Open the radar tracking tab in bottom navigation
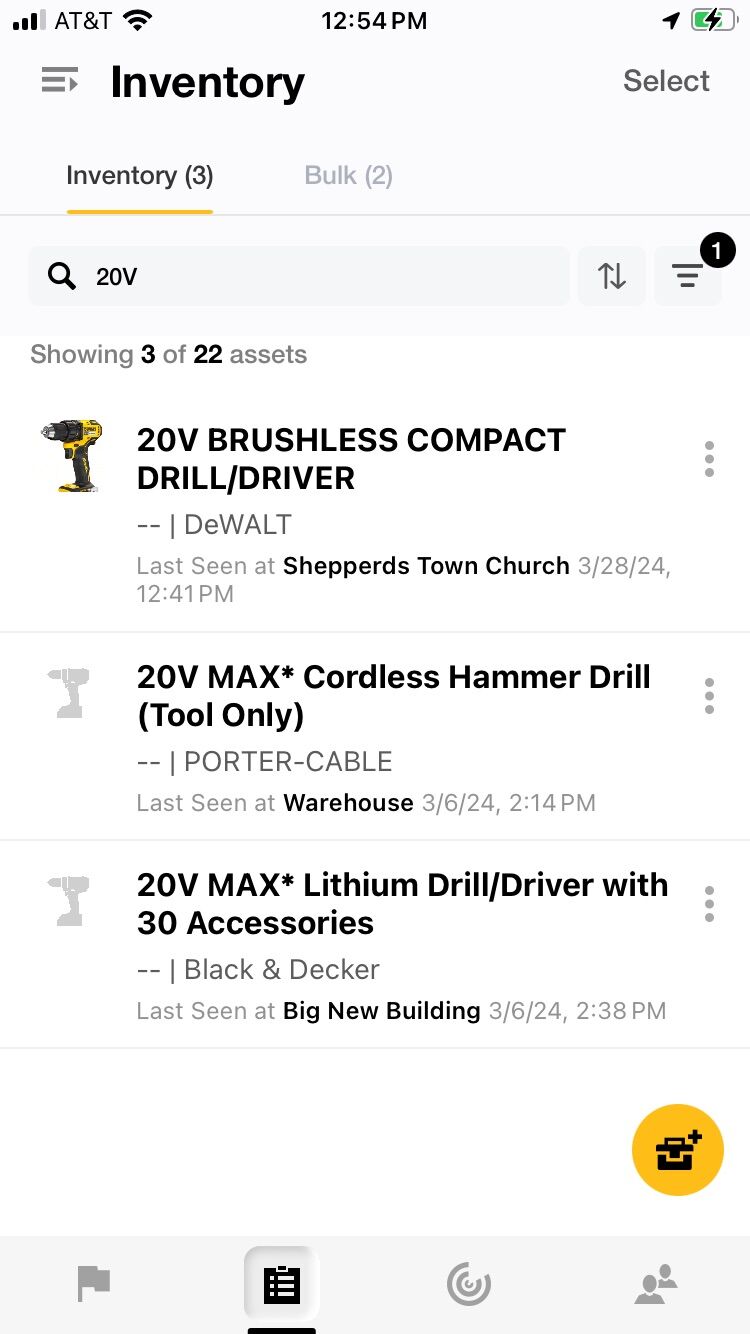Viewport: 750px width, 1334px height. tap(468, 1284)
